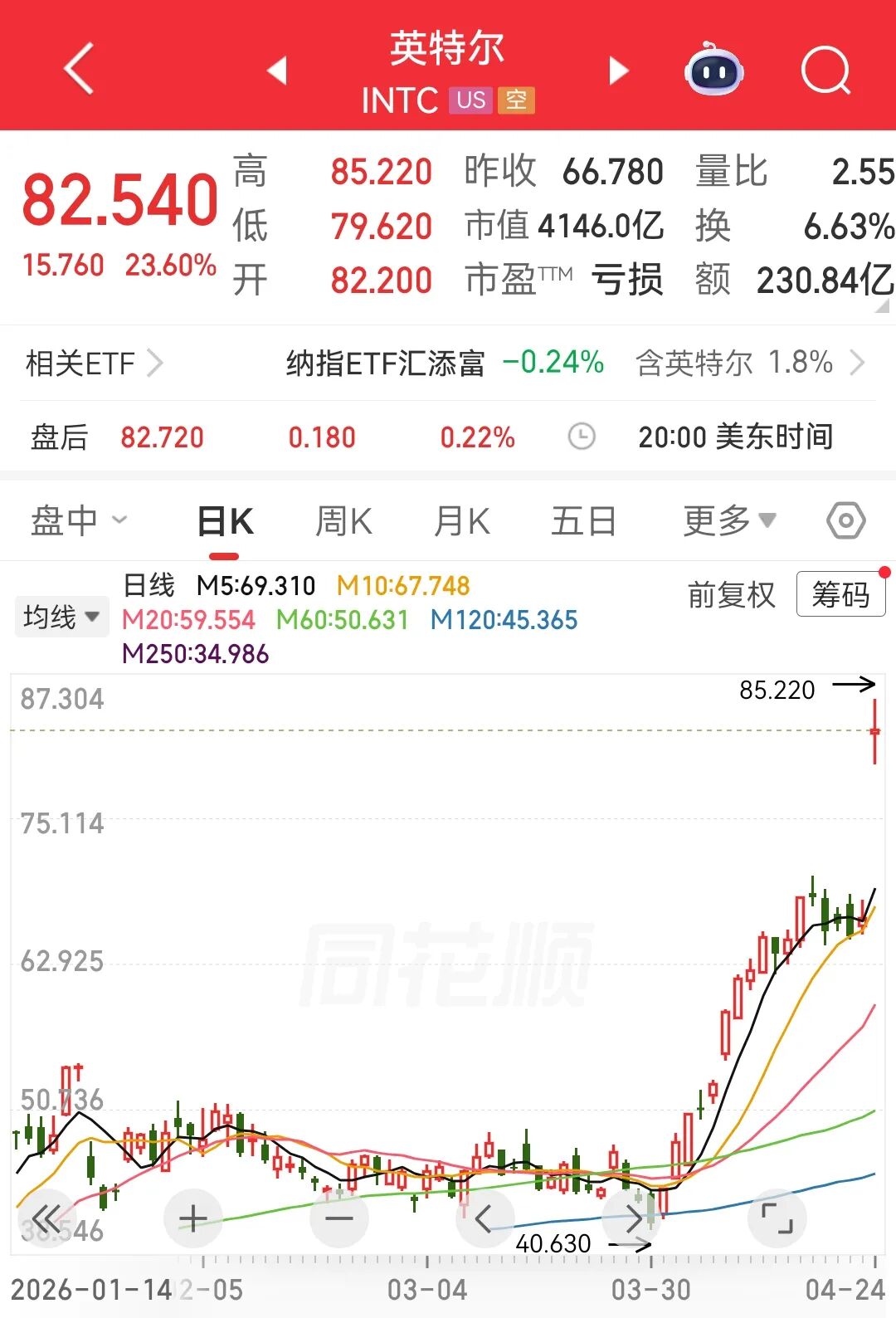Screen dimensions: 896x1318
Task: Switch to the previous stock with left triangle
Action: click(x=278, y=71)
